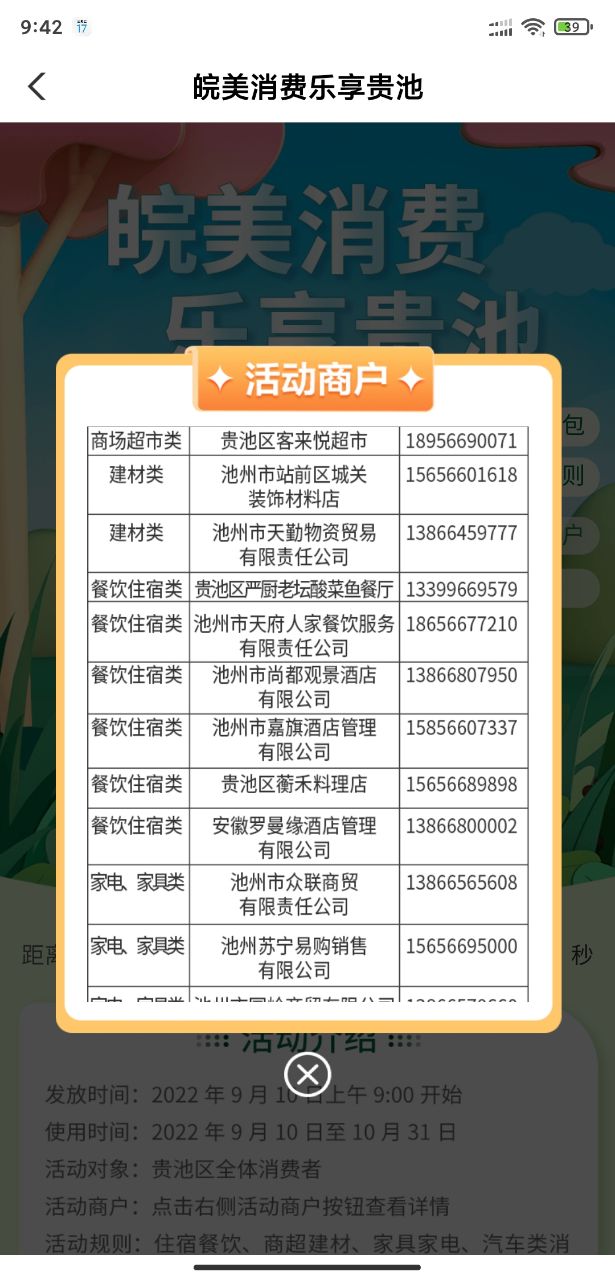This screenshot has height=1280, width=615.
Task: Close the 活动商户 merchant list popup
Action: [307, 1075]
